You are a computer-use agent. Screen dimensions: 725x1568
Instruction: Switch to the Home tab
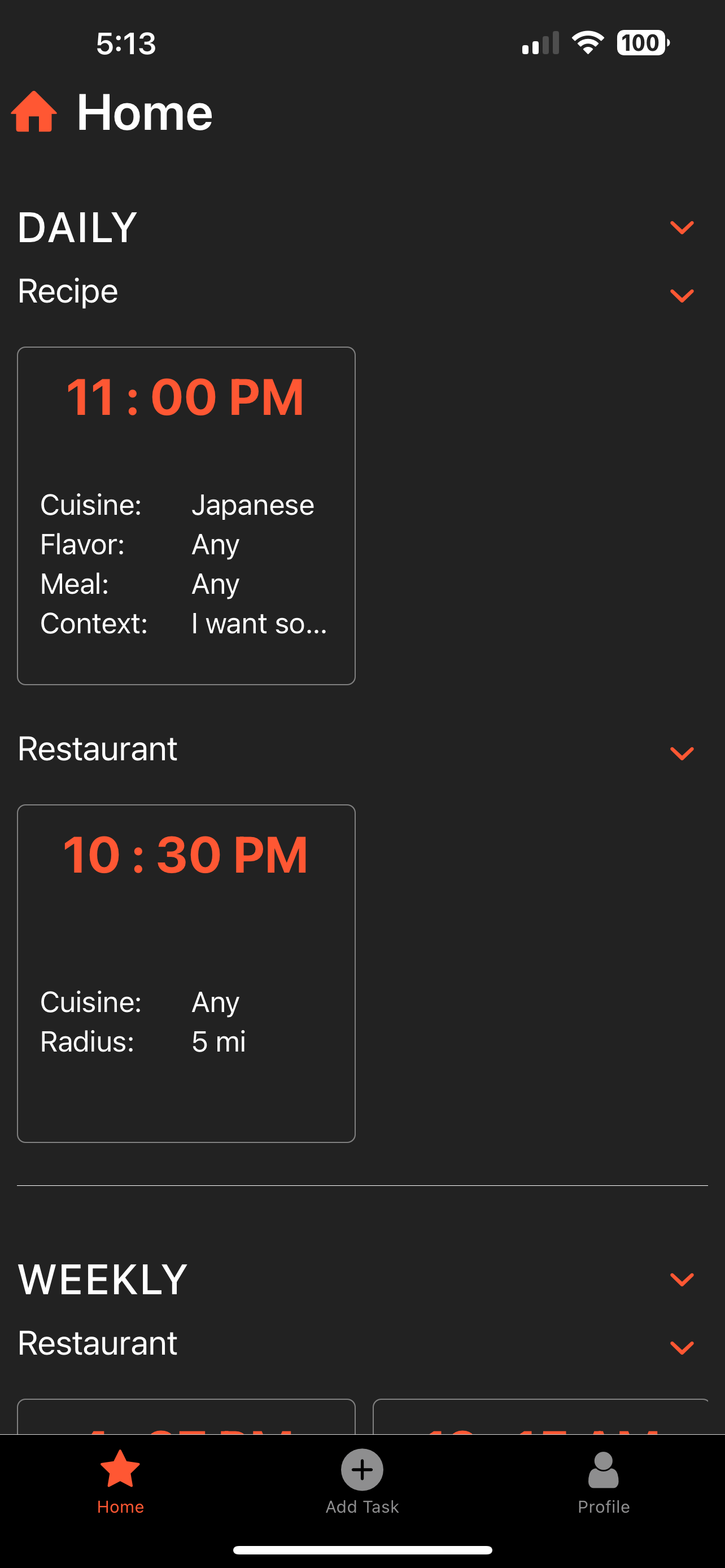pos(120,1481)
